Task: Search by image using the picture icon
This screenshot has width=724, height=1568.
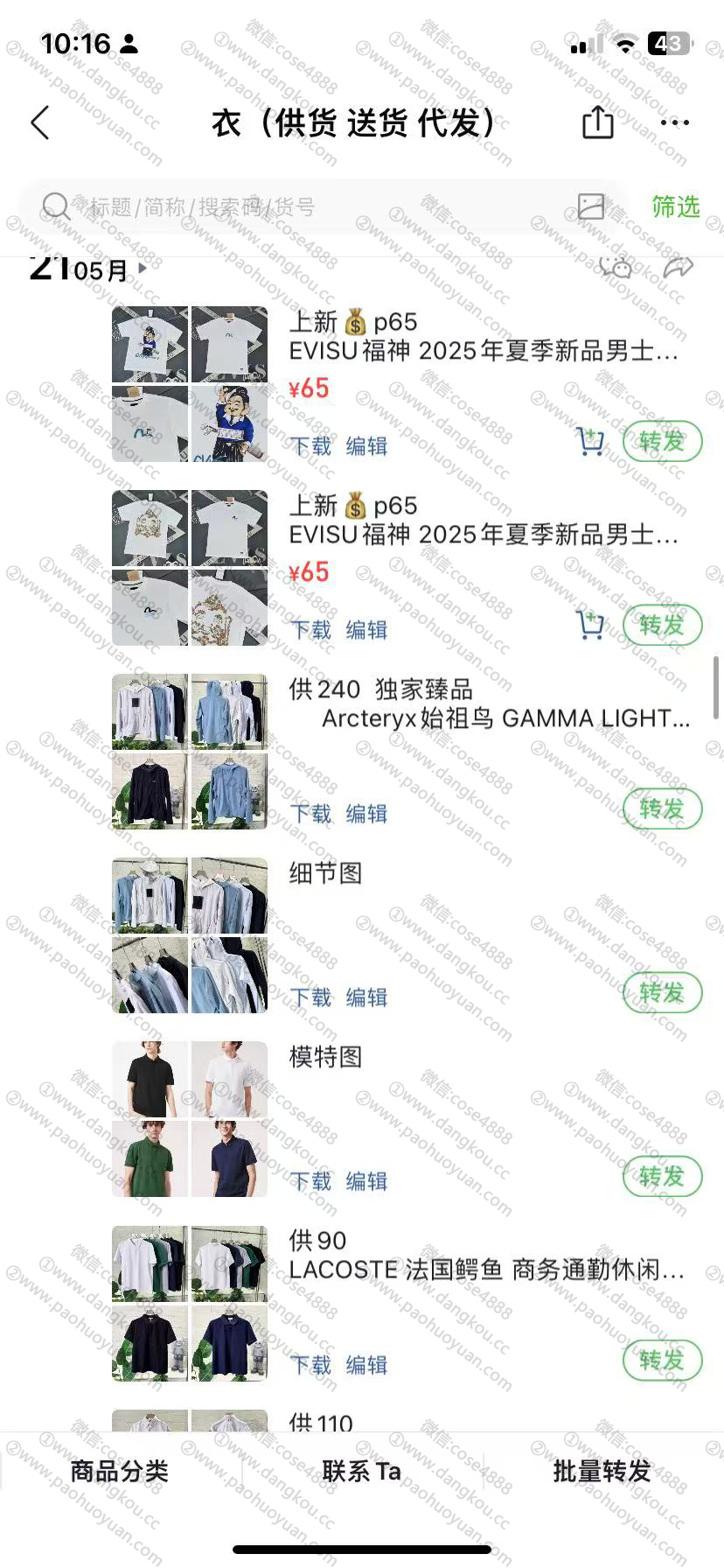Action: (x=591, y=207)
